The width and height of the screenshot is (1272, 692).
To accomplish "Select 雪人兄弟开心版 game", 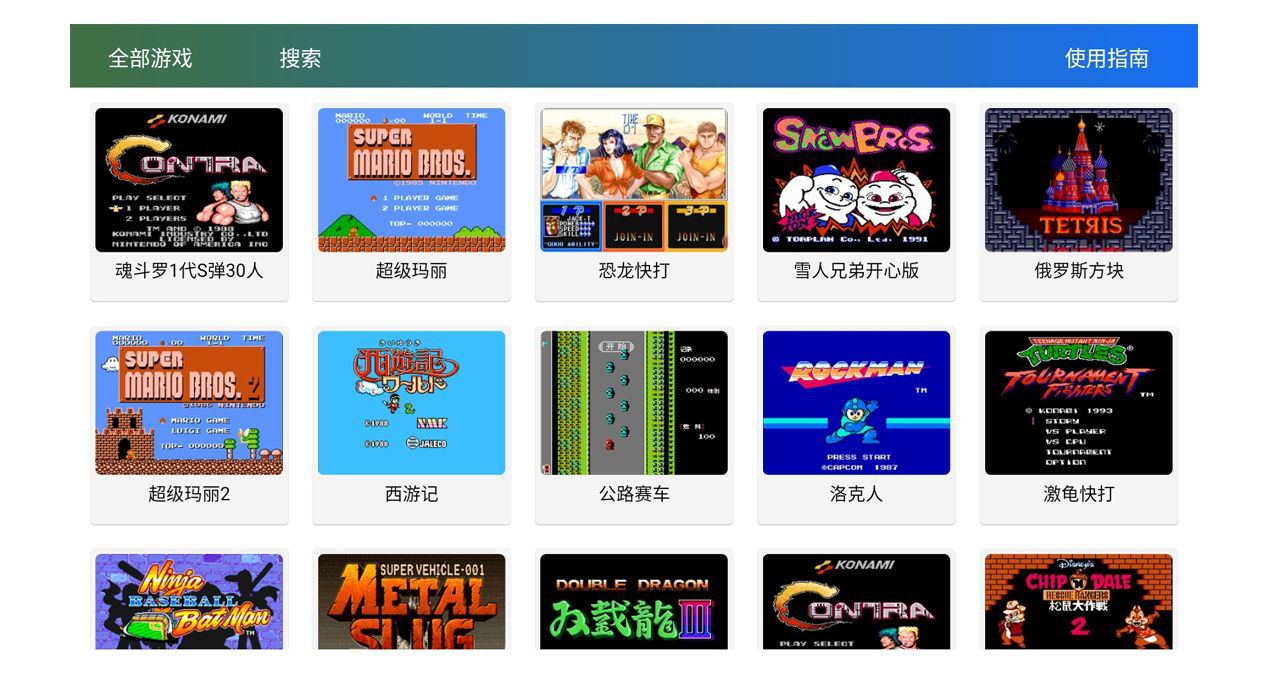I will (856, 181).
